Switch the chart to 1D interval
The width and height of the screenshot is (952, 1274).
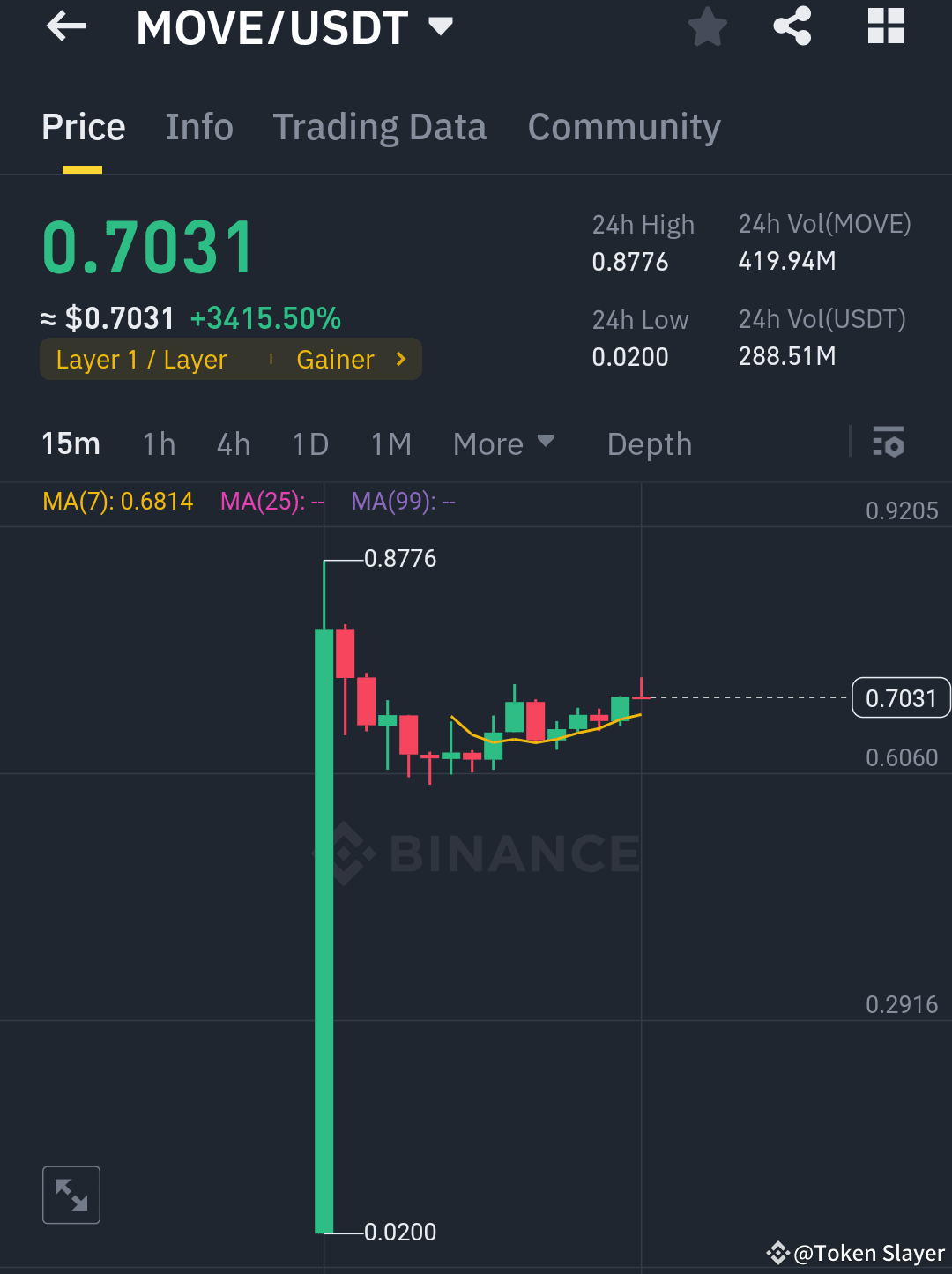[310, 443]
